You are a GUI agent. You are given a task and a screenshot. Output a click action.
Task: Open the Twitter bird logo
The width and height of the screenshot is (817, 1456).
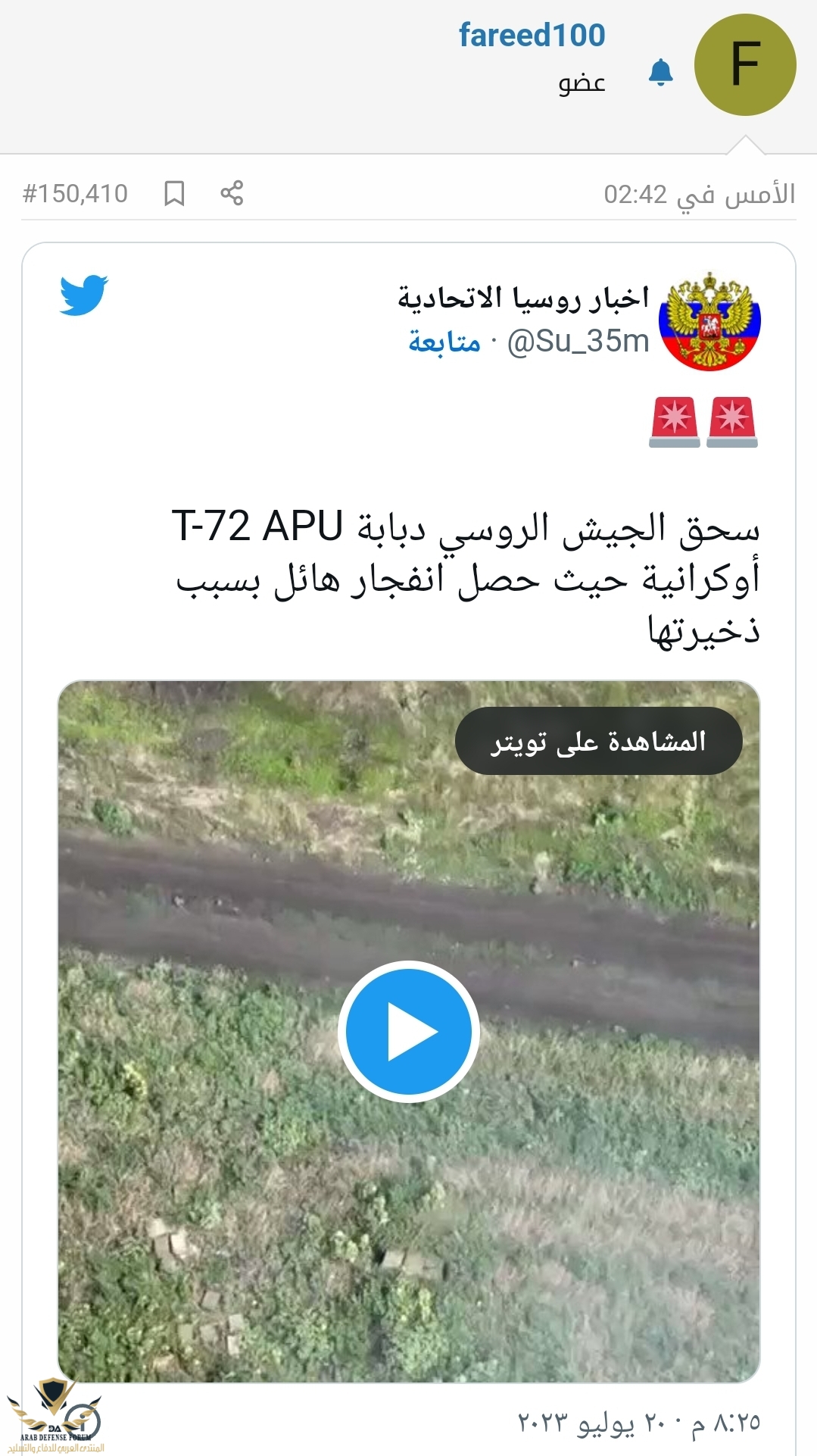pyautogui.click(x=83, y=295)
